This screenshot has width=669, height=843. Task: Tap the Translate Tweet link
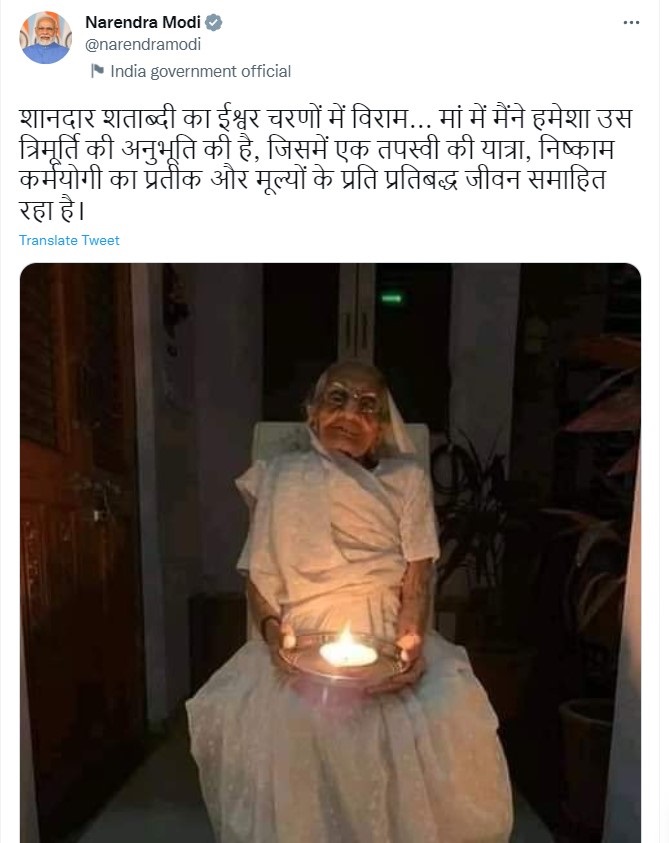[x=69, y=240]
